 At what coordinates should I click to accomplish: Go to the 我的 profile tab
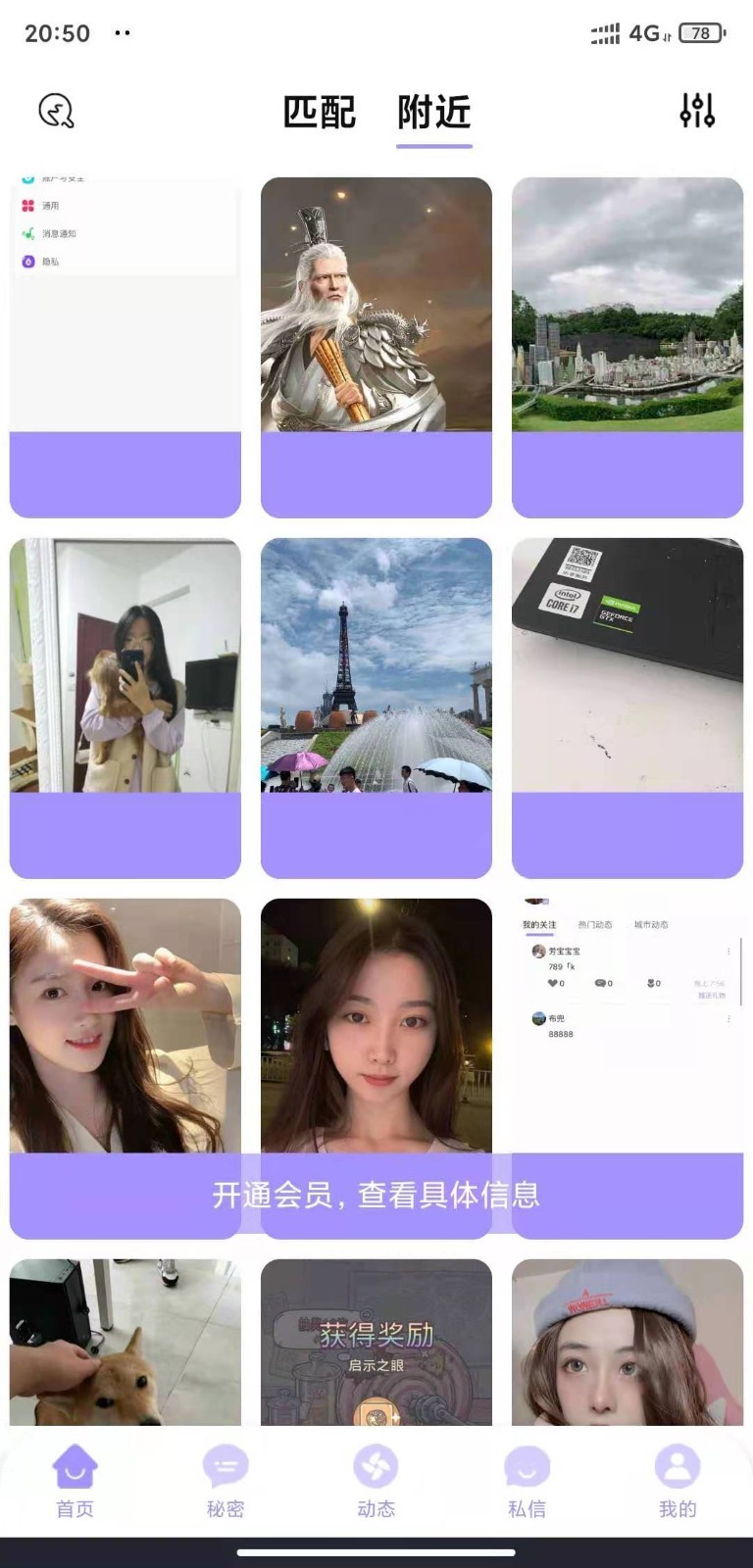click(x=678, y=1480)
